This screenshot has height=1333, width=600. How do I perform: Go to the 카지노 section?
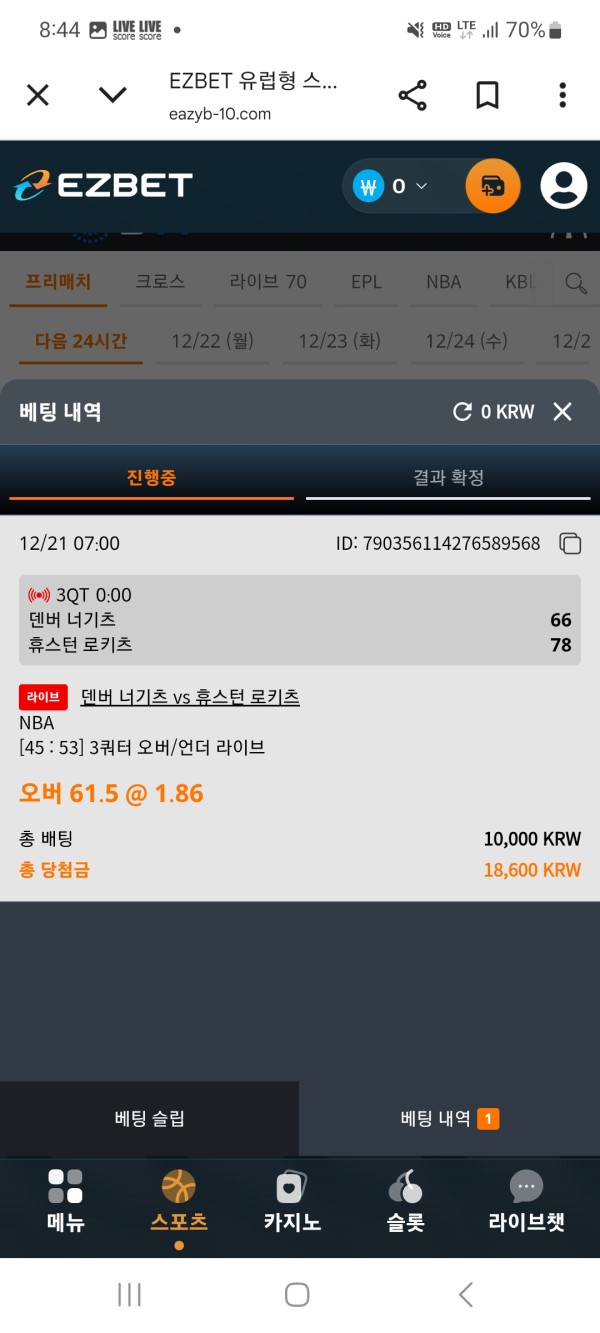click(x=292, y=1201)
